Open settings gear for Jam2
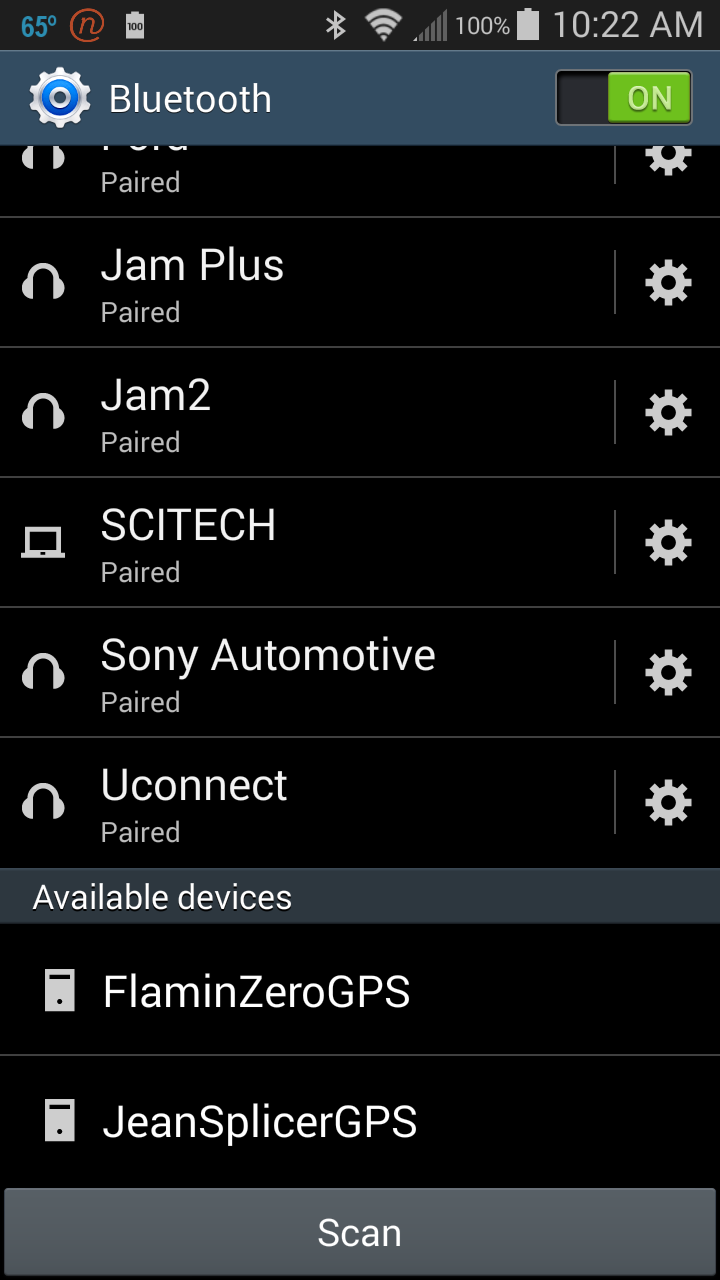720x1280 pixels. (668, 413)
